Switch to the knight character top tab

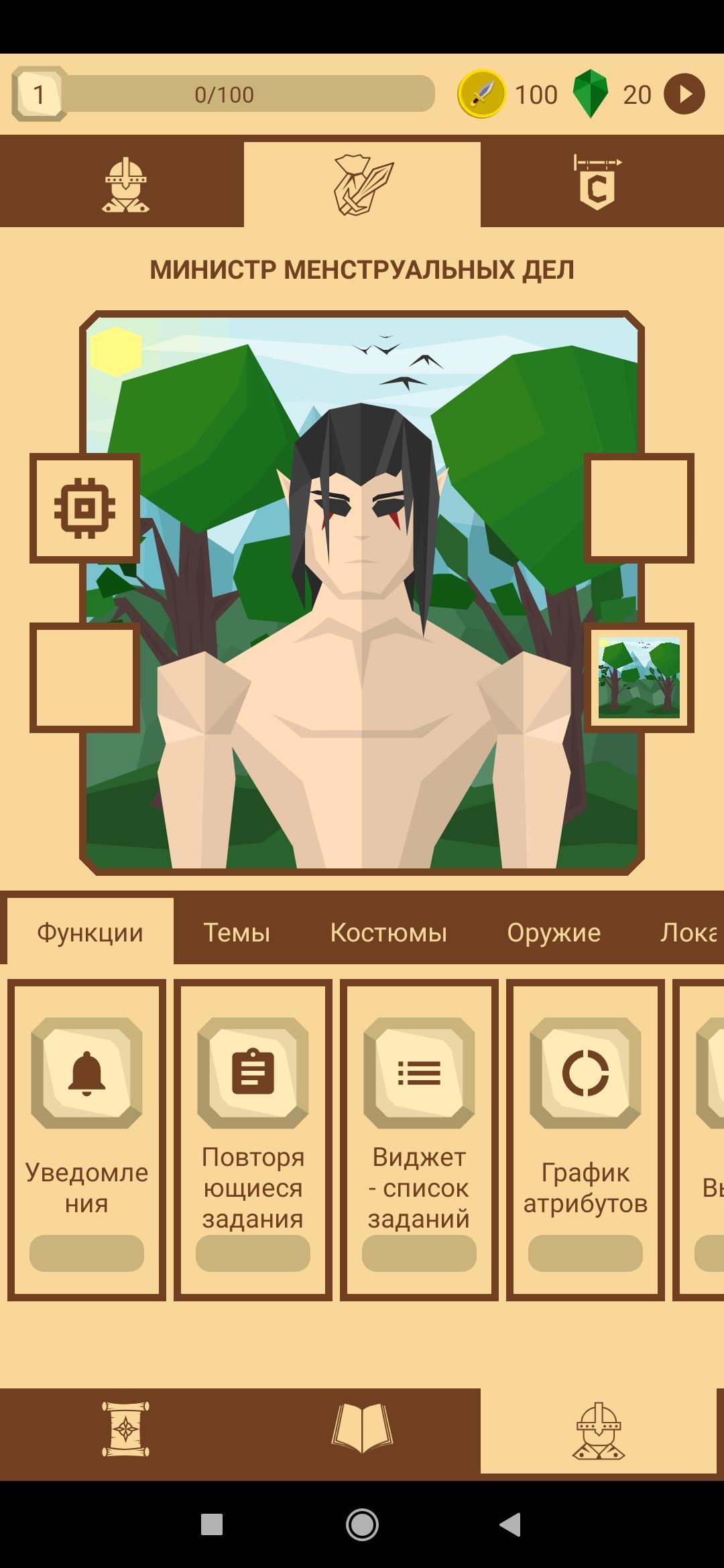pyautogui.click(x=125, y=185)
